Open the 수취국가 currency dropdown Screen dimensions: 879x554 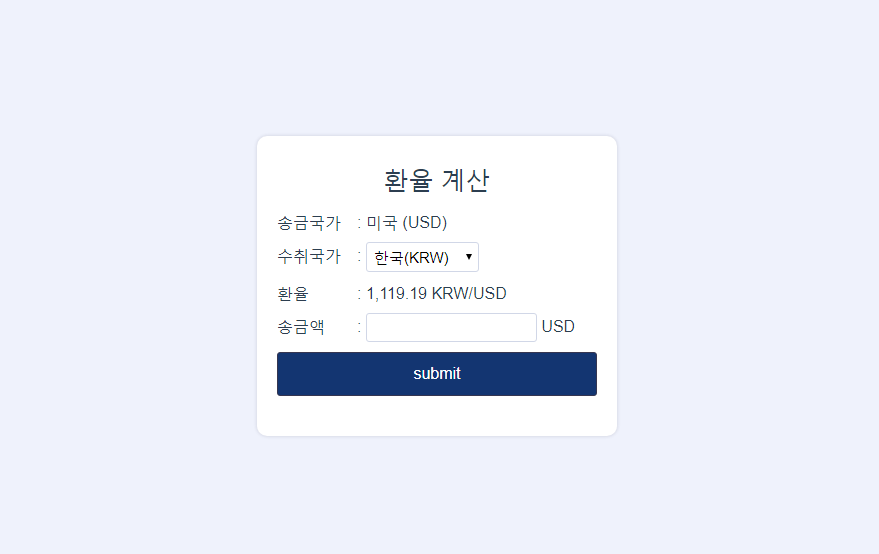pyautogui.click(x=422, y=257)
